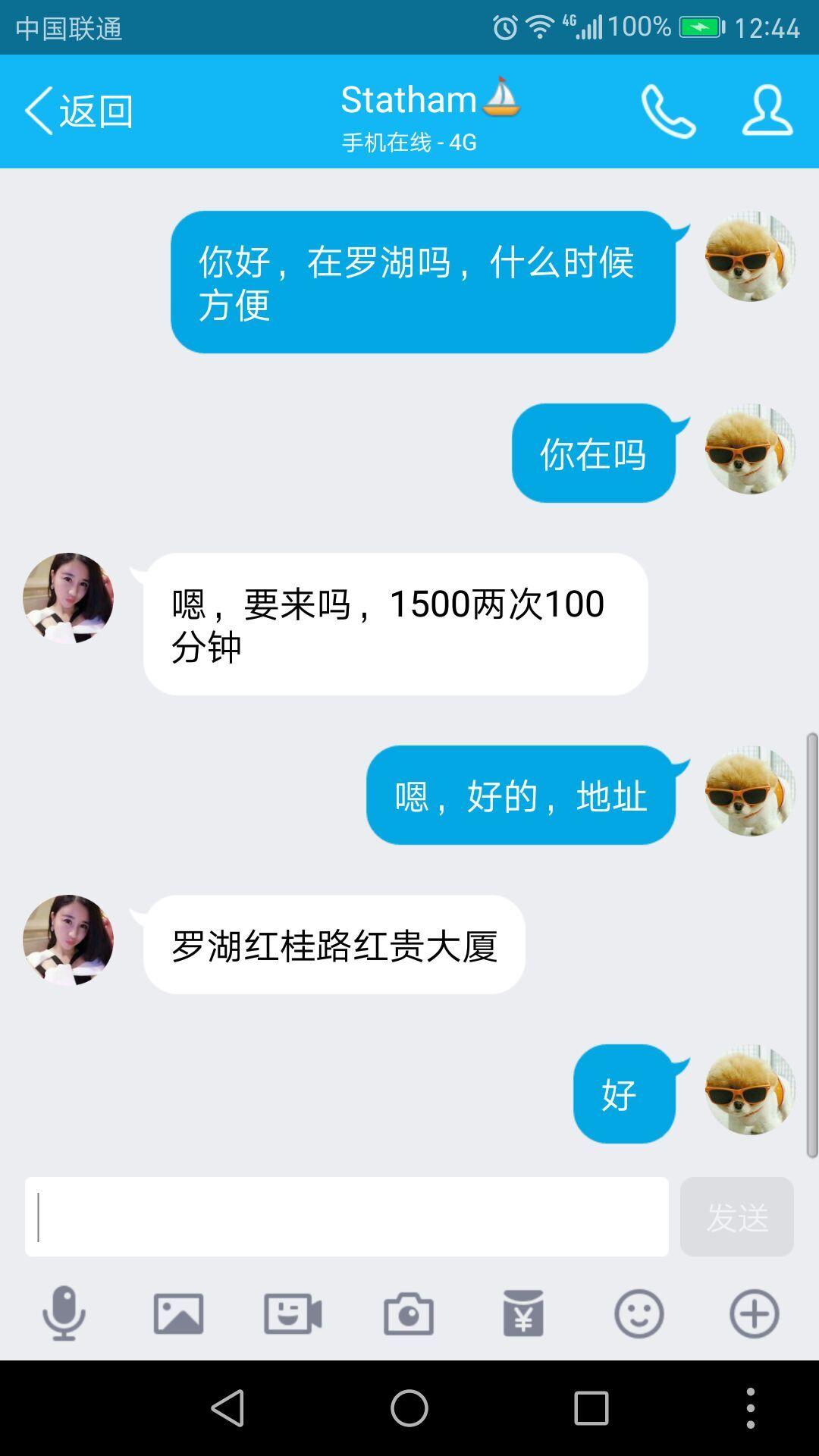819x1456 pixels.
Task: Tap your dog avatar beside the 好 message
Action: click(750, 1096)
